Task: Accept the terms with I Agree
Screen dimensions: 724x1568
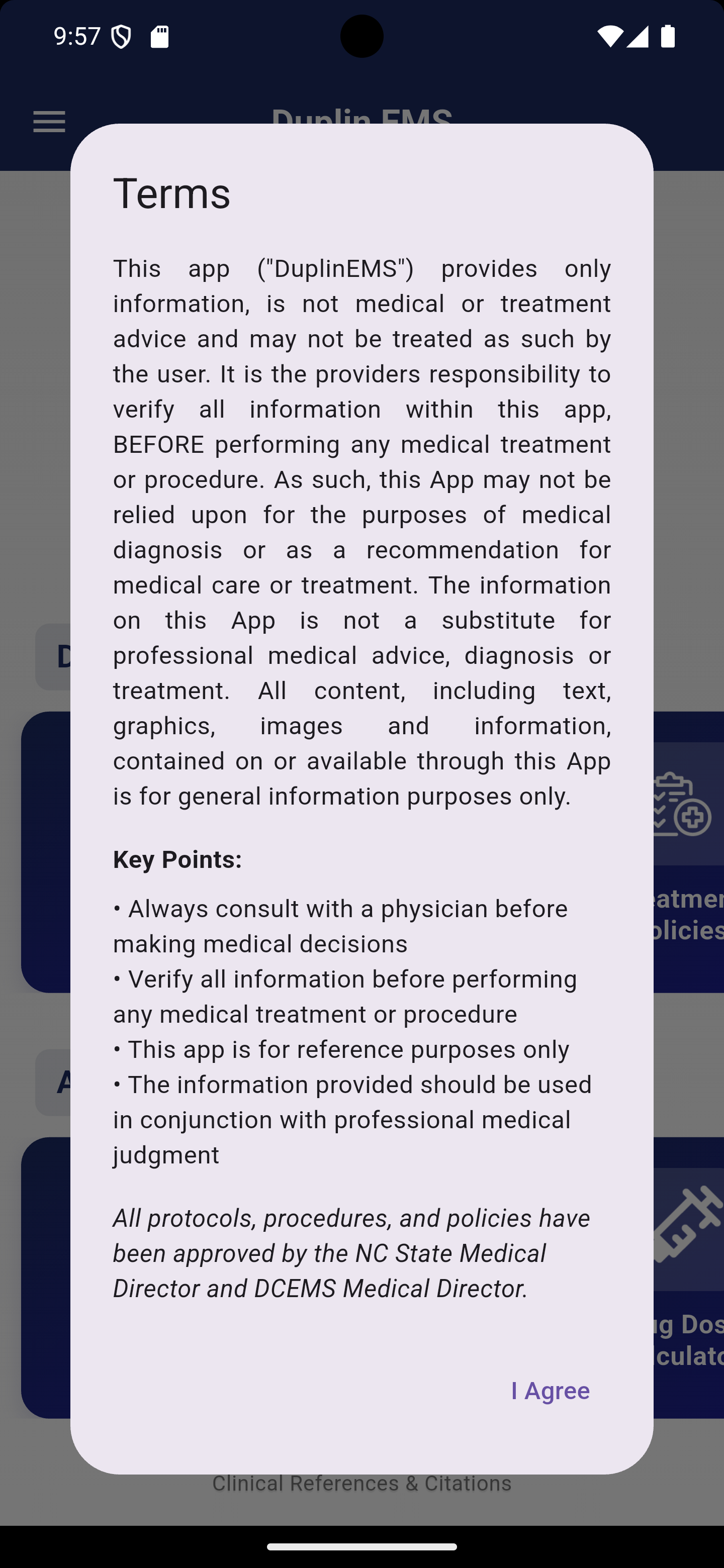Action: 550,1391
